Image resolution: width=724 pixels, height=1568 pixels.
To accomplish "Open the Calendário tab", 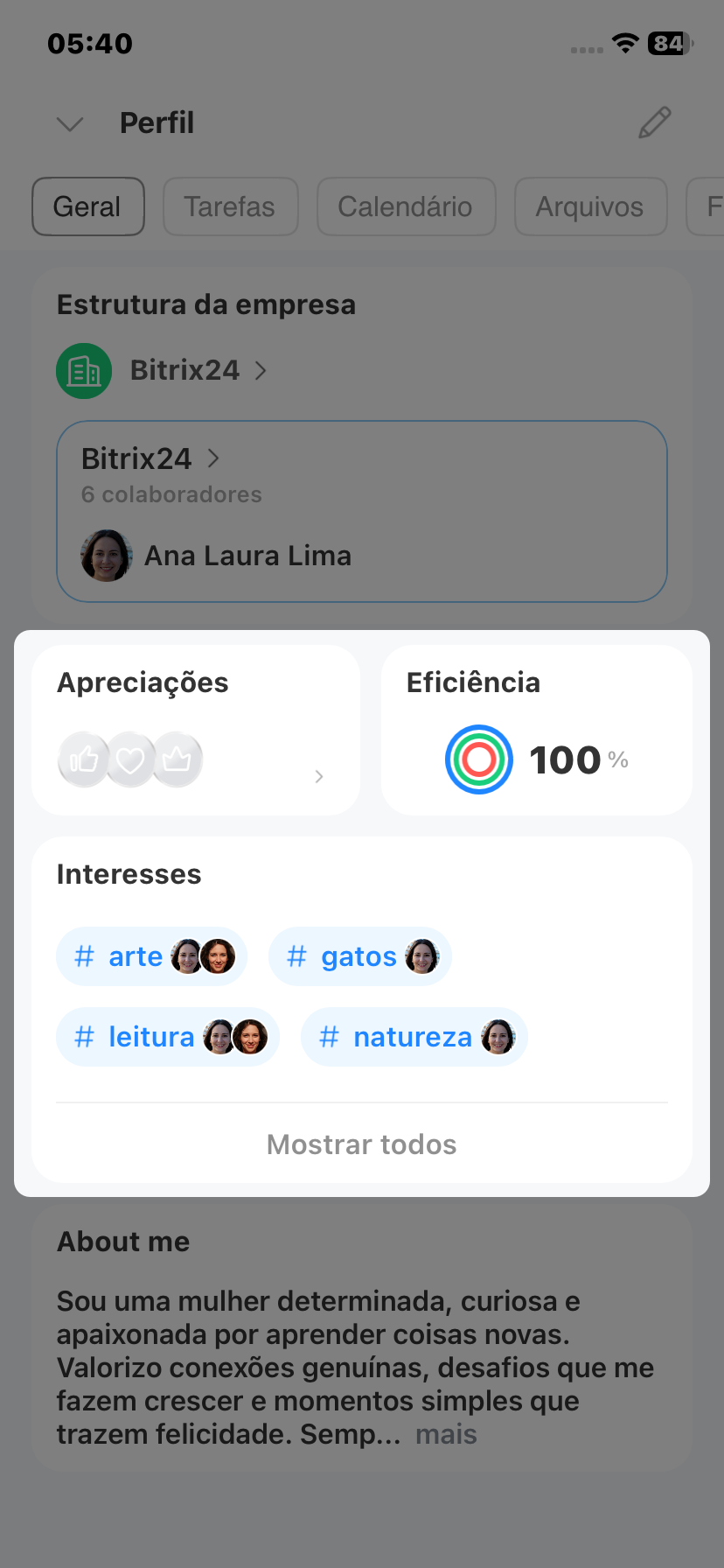I will pos(406,206).
